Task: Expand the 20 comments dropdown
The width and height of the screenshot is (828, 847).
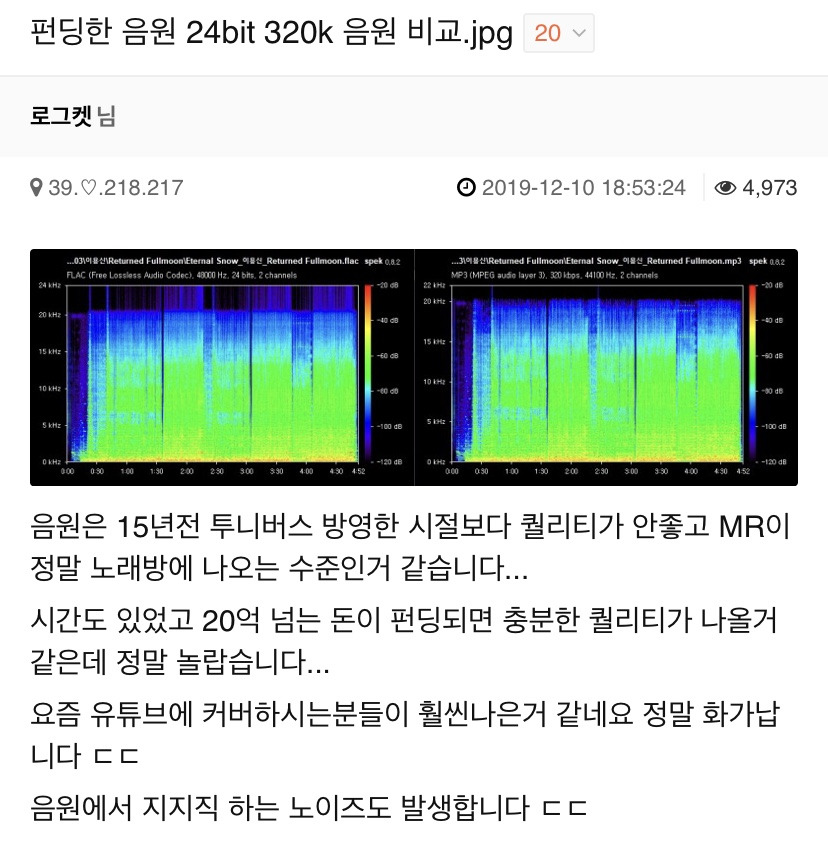Action: (558, 33)
